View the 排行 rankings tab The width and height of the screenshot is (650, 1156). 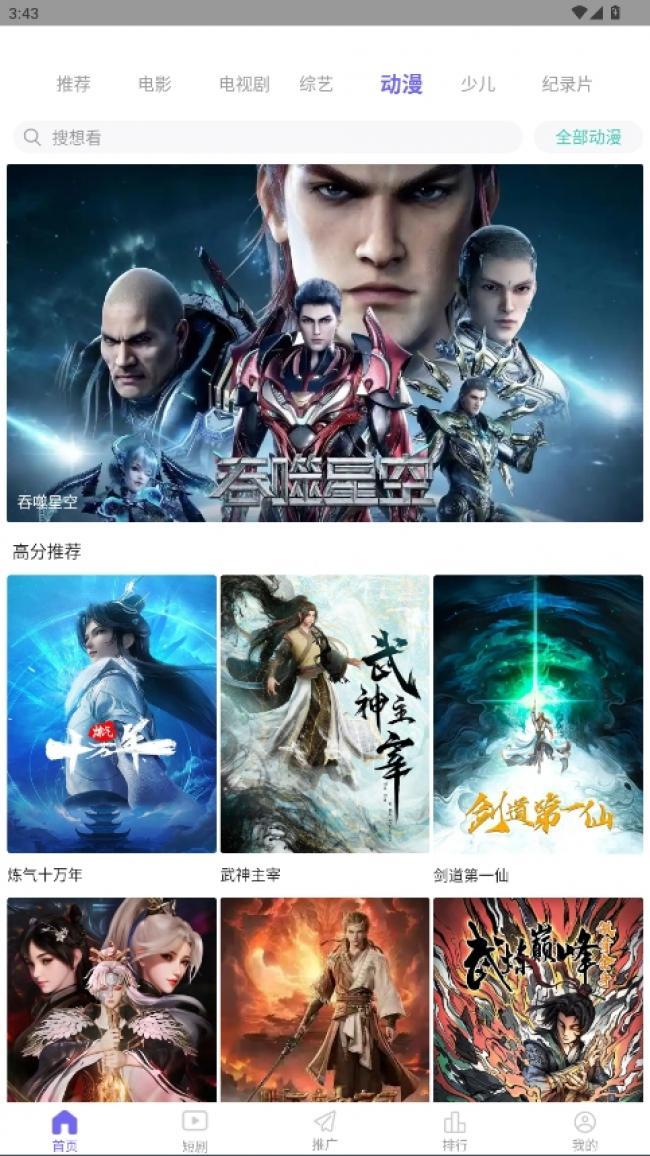(x=455, y=1130)
